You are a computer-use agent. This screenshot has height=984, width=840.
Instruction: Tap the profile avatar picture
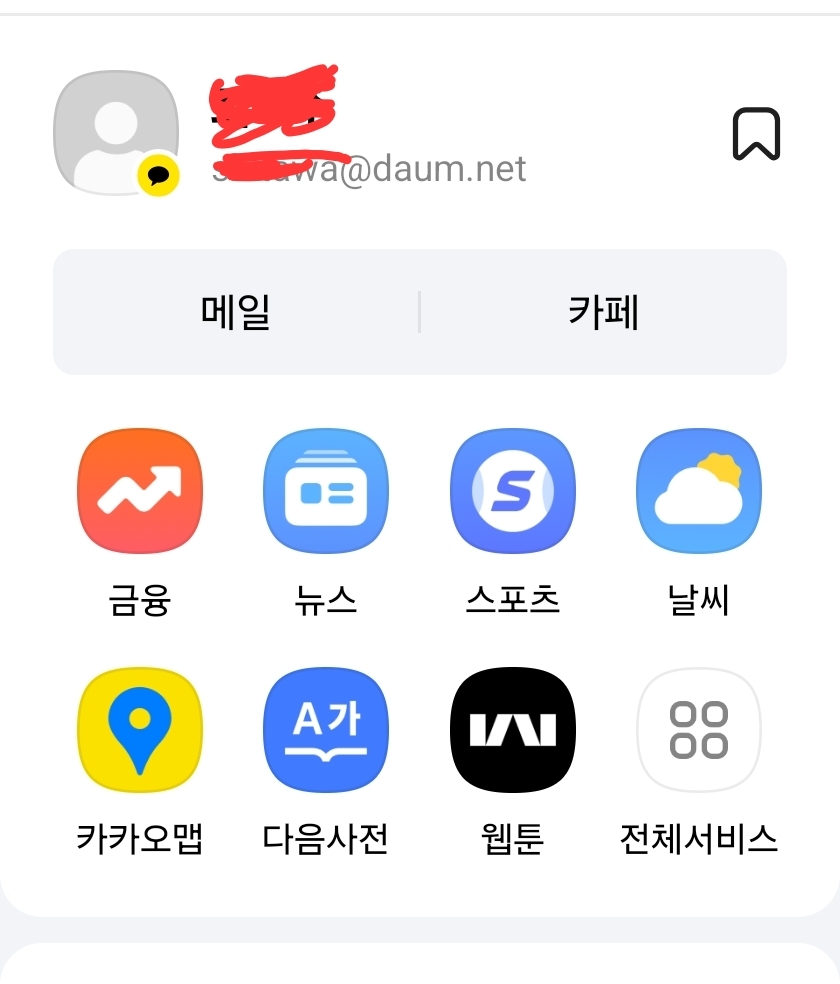pyautogui.click(x=115, y=132)
